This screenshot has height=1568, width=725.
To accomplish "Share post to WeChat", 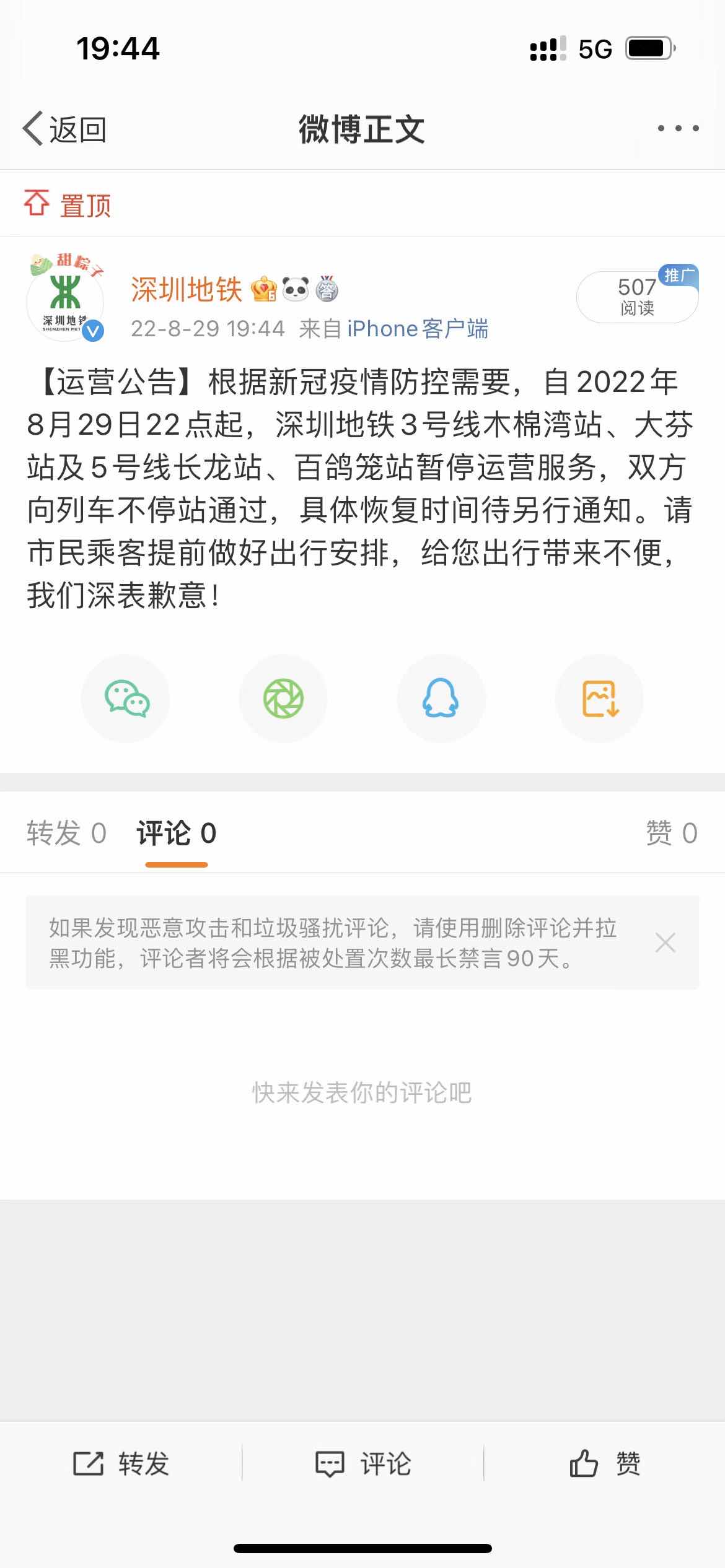I will pyautogui.click(x=126, y=699).
